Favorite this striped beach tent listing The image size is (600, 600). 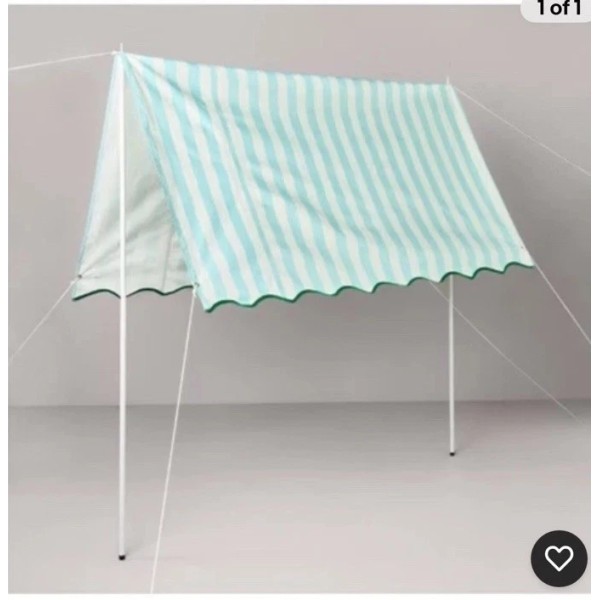coord(558,558)
